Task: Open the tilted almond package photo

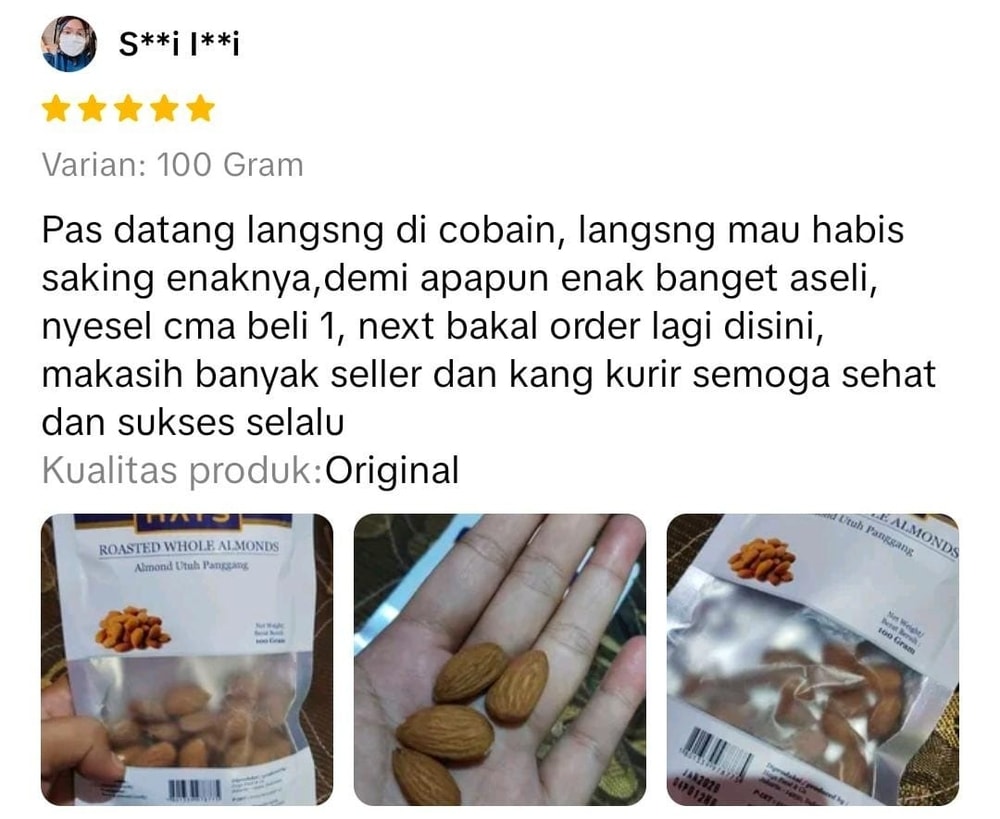Action: point(812,659)
